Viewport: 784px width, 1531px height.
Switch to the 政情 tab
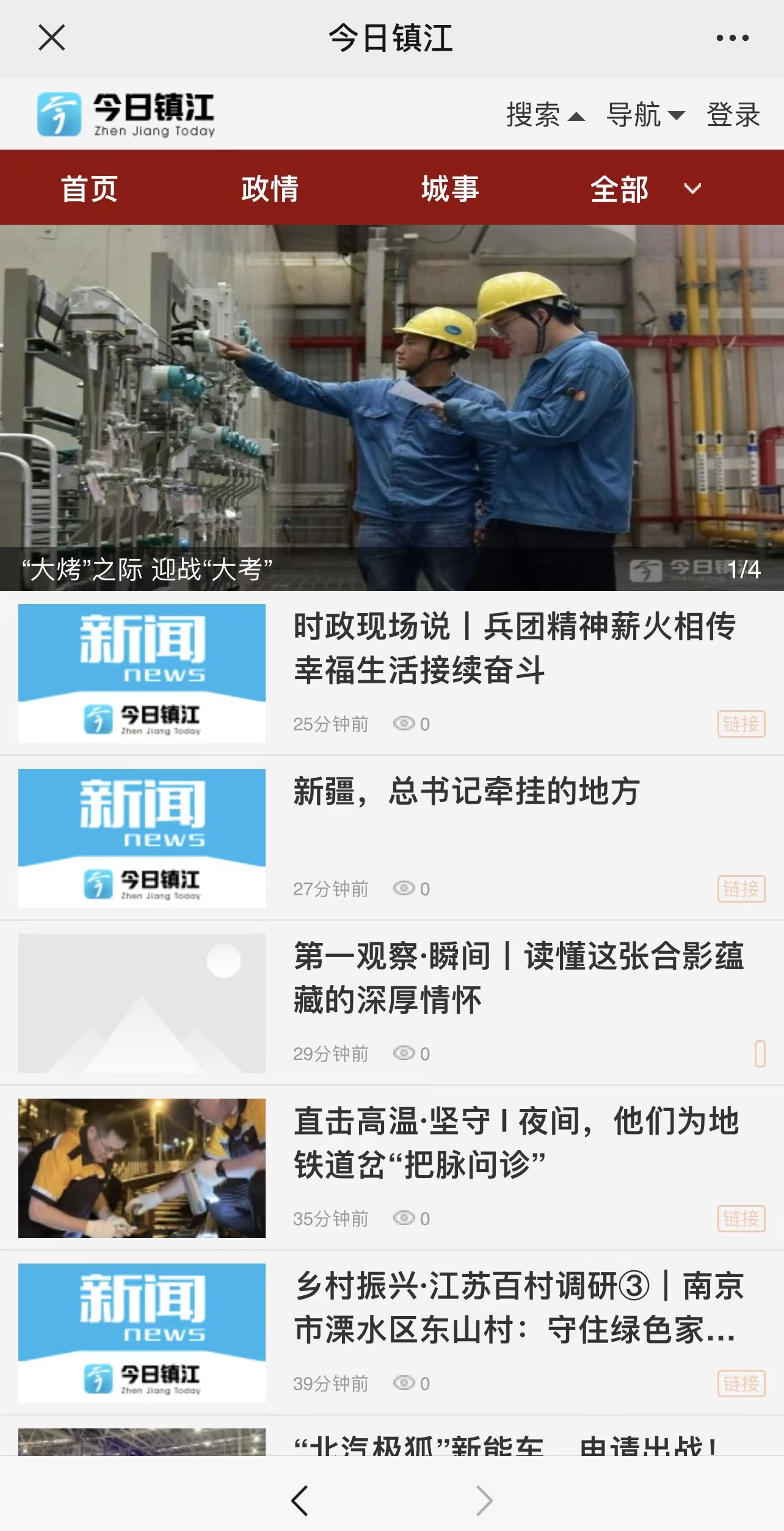270,188
